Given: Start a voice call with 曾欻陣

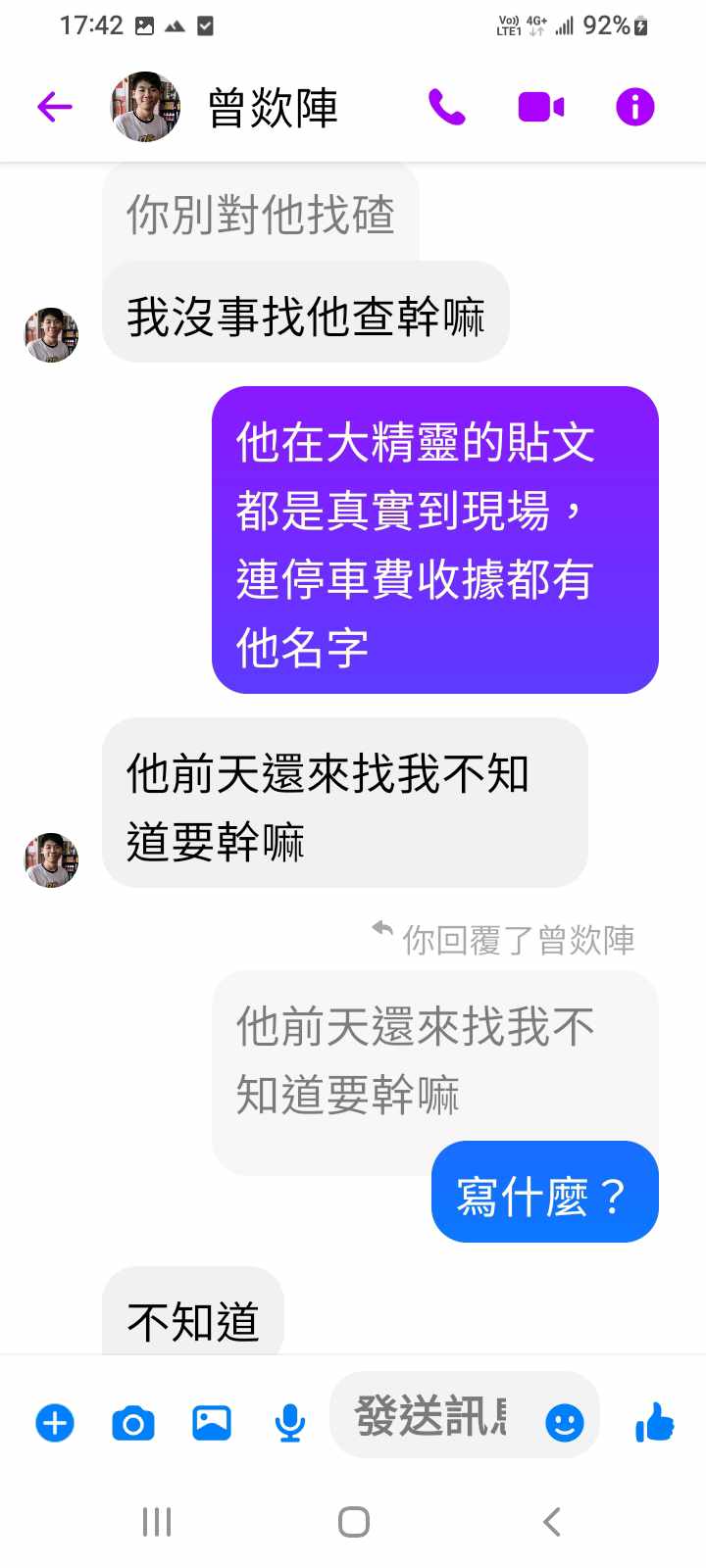Looking at the screenshot, I should pyautogui.click(x=446, y=107).
